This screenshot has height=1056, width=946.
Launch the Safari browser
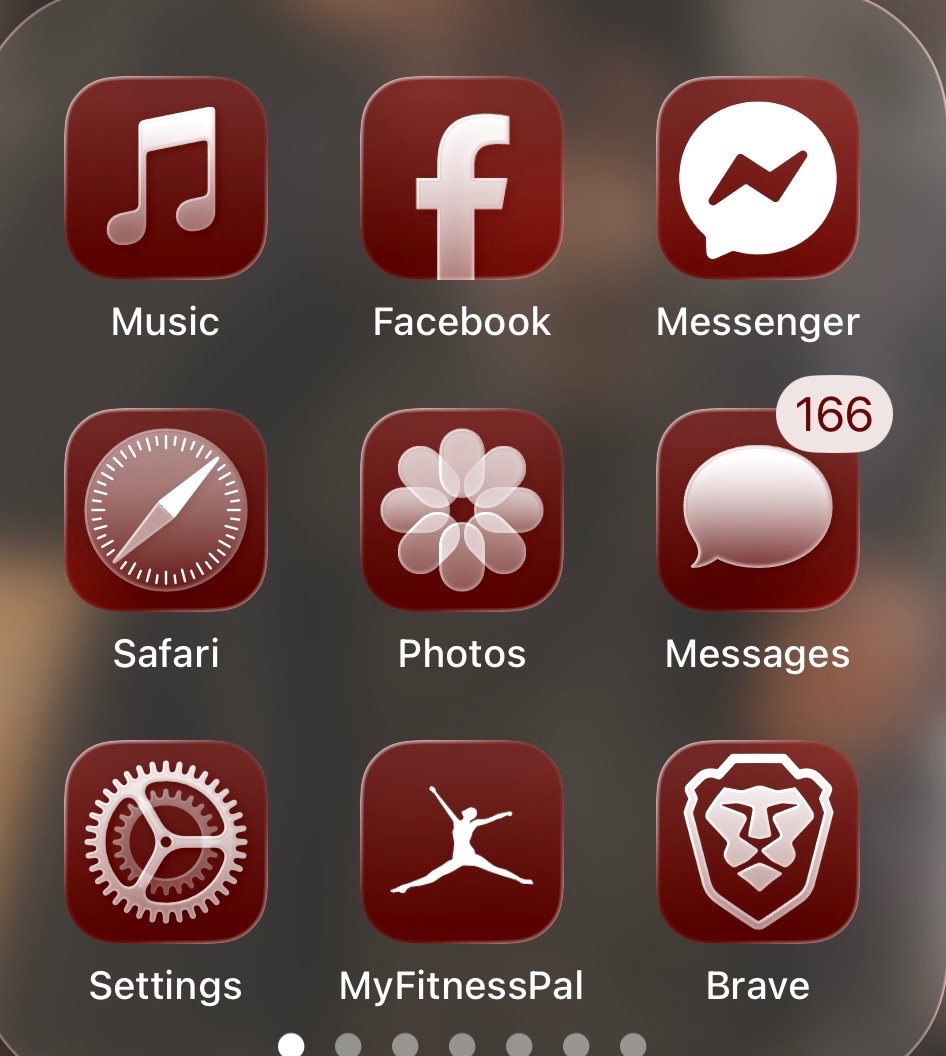click(166, 509)
